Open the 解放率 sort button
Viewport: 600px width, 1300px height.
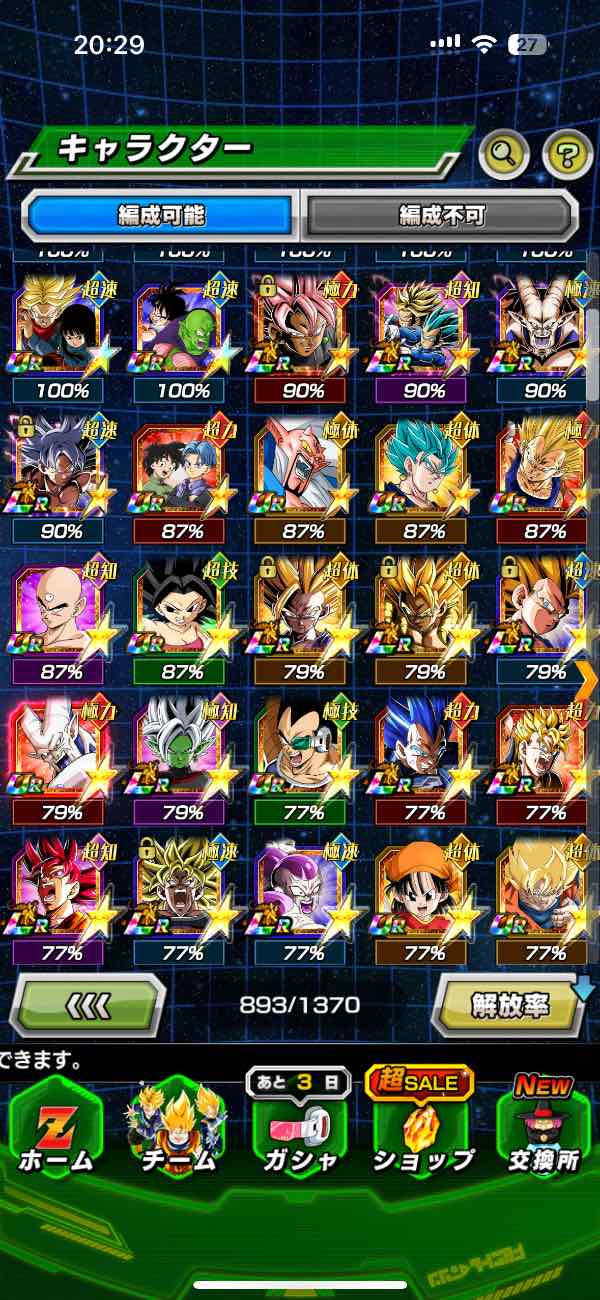click(510, 1004)
